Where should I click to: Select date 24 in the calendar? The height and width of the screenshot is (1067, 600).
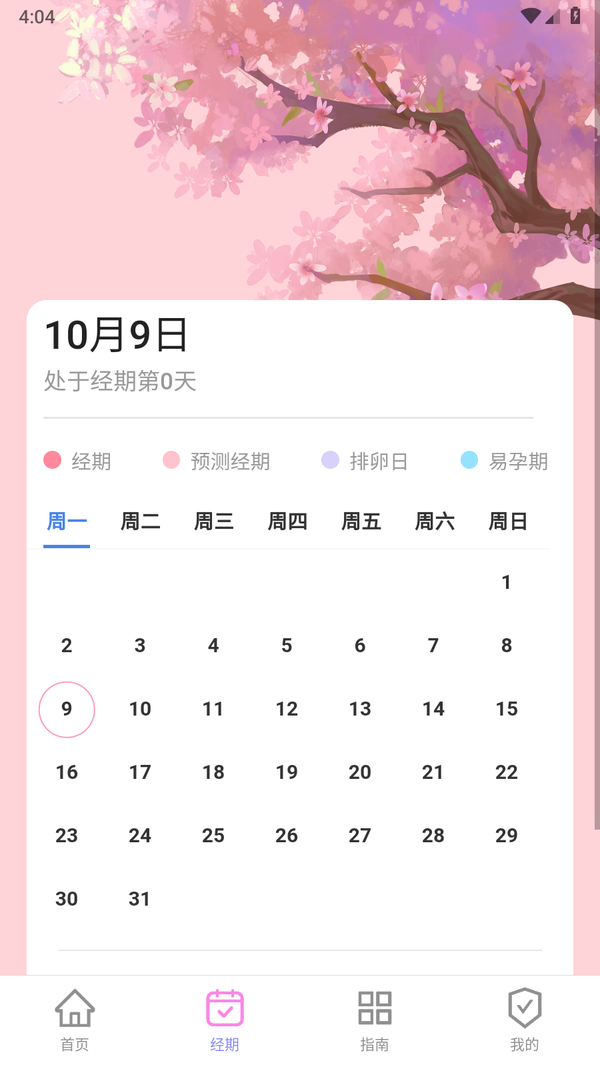tap(140, 835)
